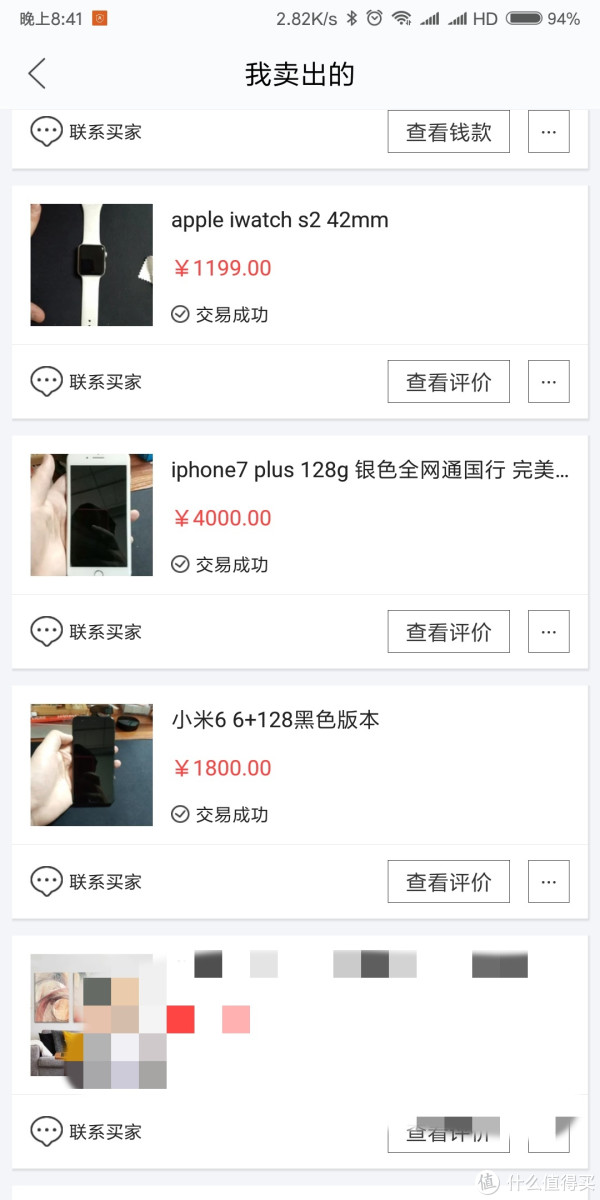This screenshot has height=1200, width=600.
Task: Tap the 查看钱款 button
Action: 448,132
